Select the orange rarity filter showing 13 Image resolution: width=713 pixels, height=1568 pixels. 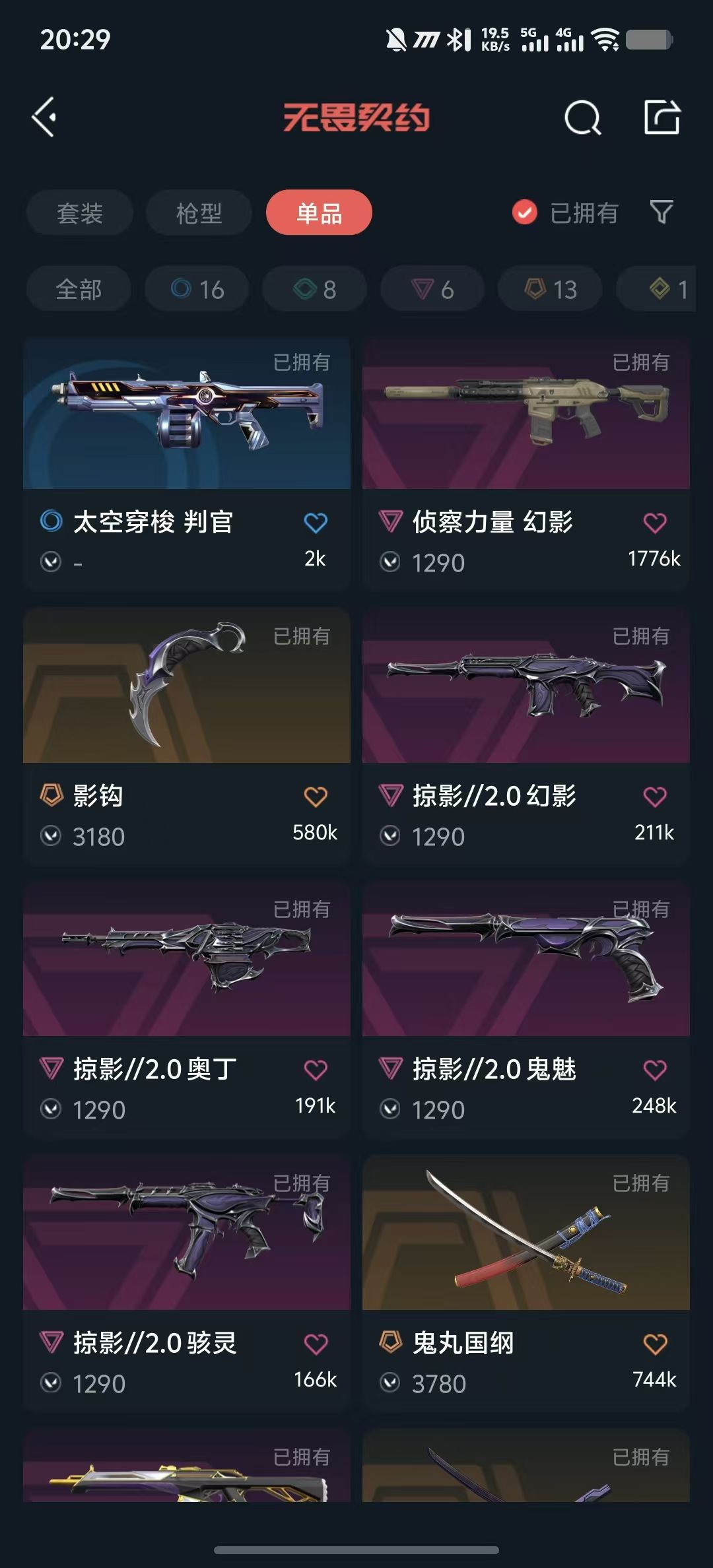(x=549, y=288)
